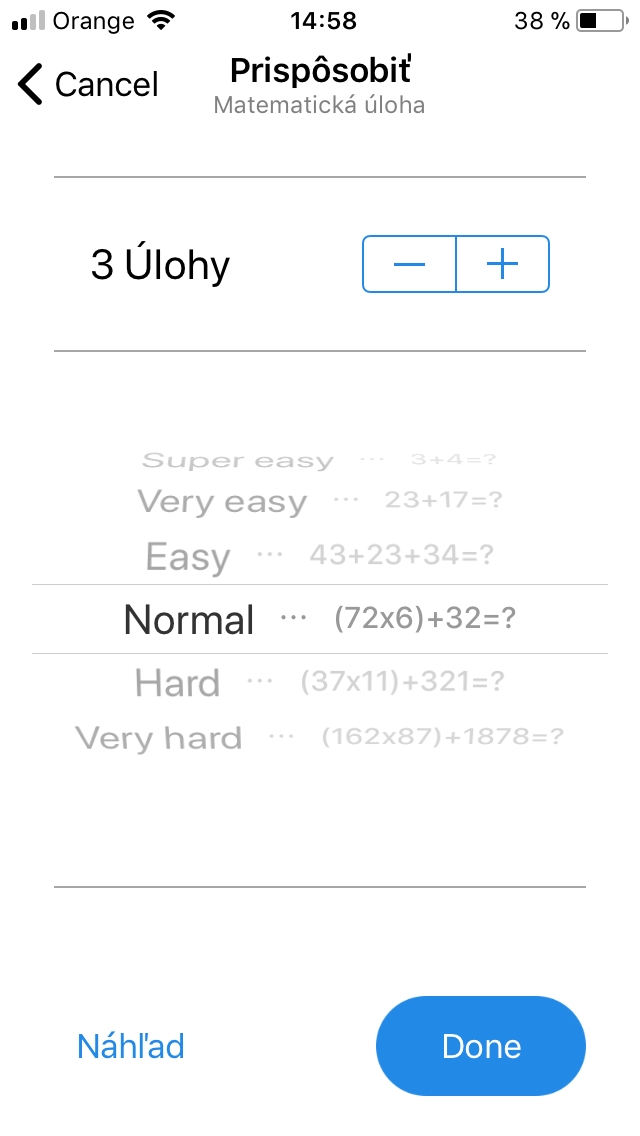This screenshot has height=1136, width=640.
Task: Decrease the number of Úlohy with minus
Action: (410, 264)
